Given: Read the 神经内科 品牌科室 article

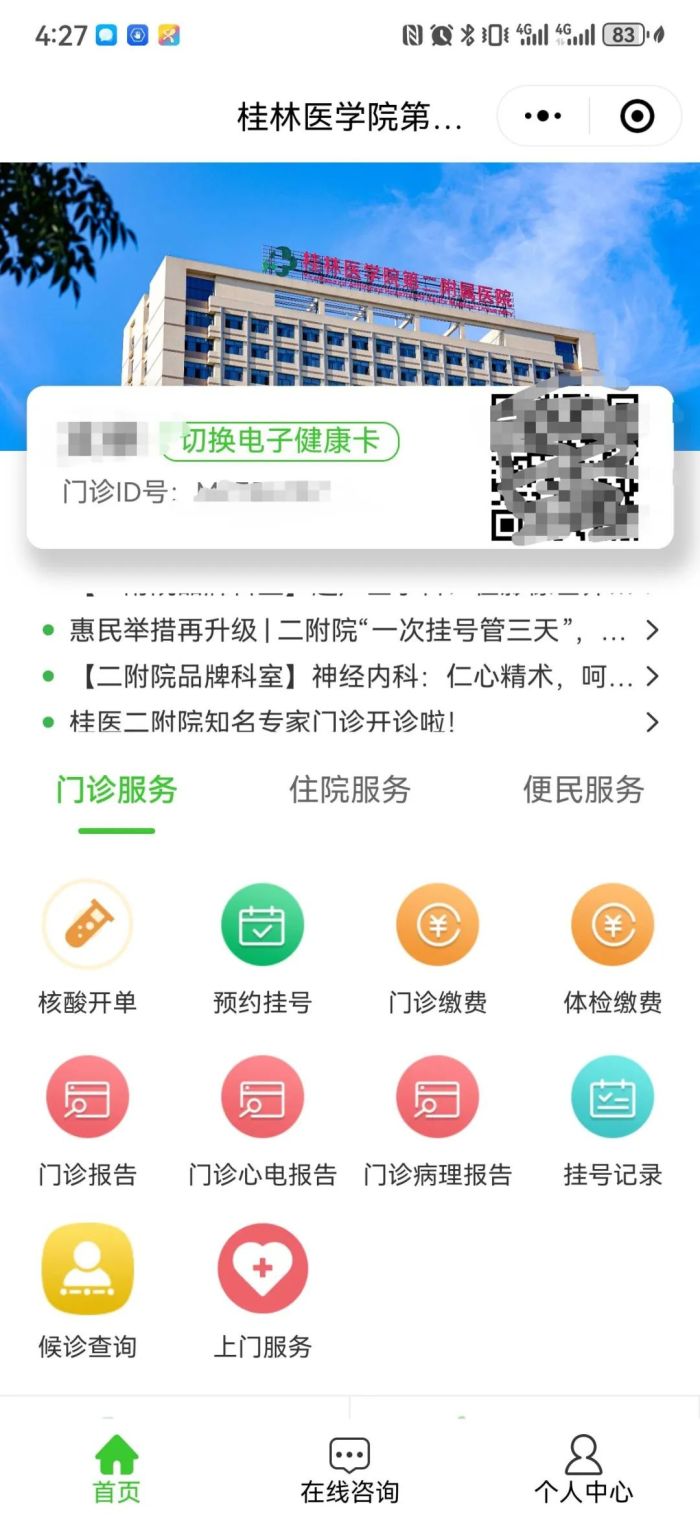Looking at the screenshot, I should click(350, 677).
